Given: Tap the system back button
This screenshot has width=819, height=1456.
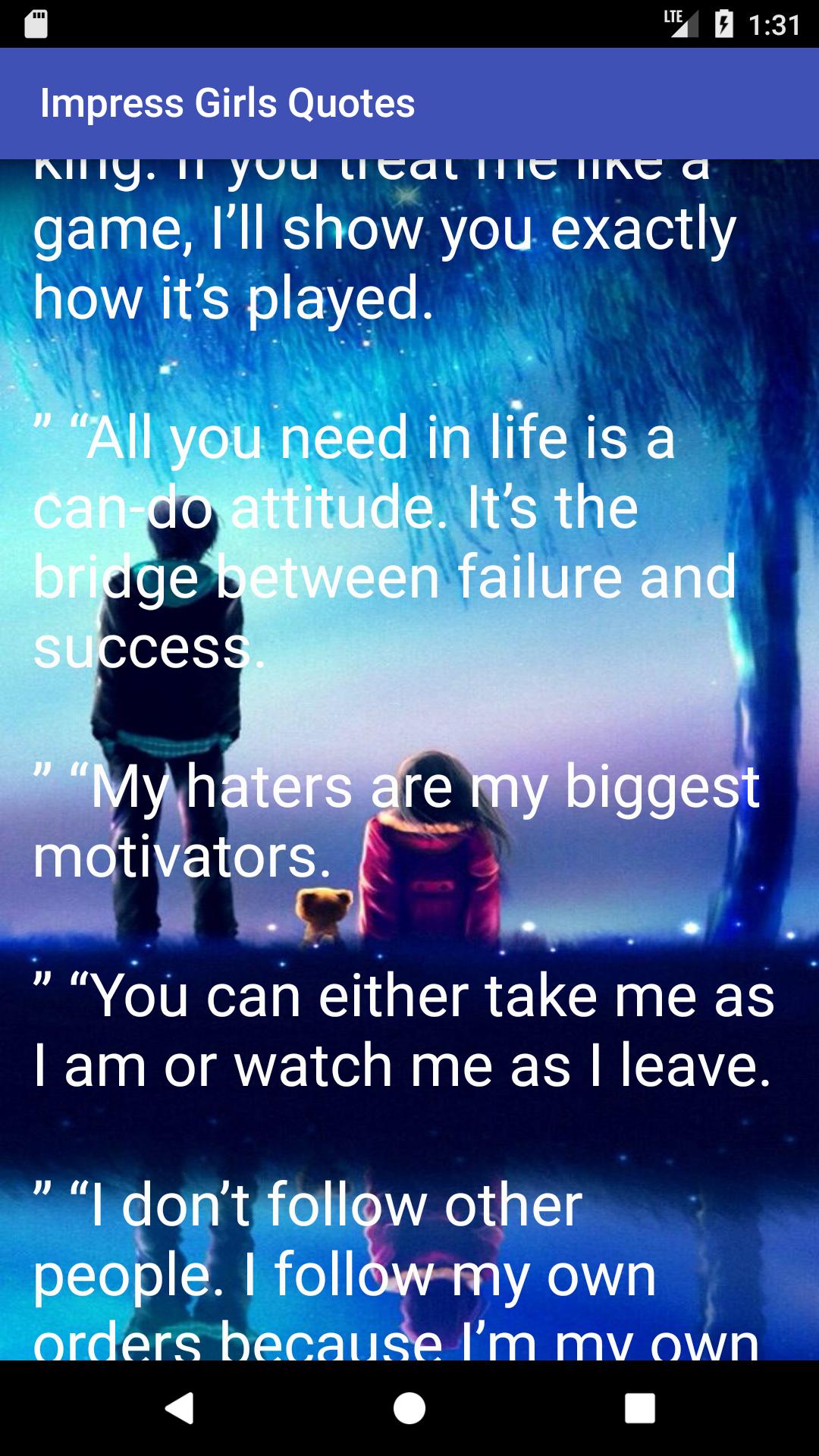Looking at the screenshot, I should coord(180,1408).
